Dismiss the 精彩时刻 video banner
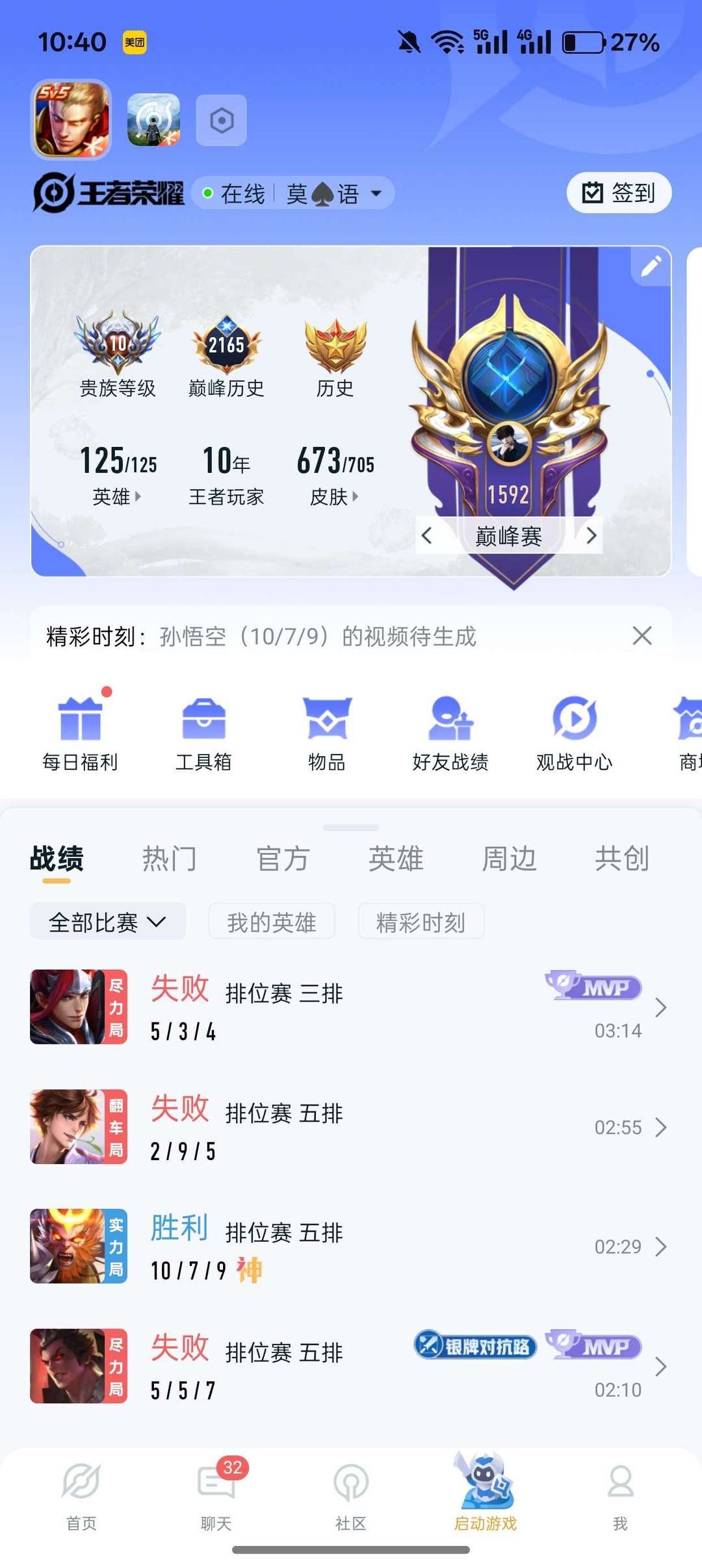The height and width of the screenshot is (1568, 702). pyautogui.click(x=642, y=636)
